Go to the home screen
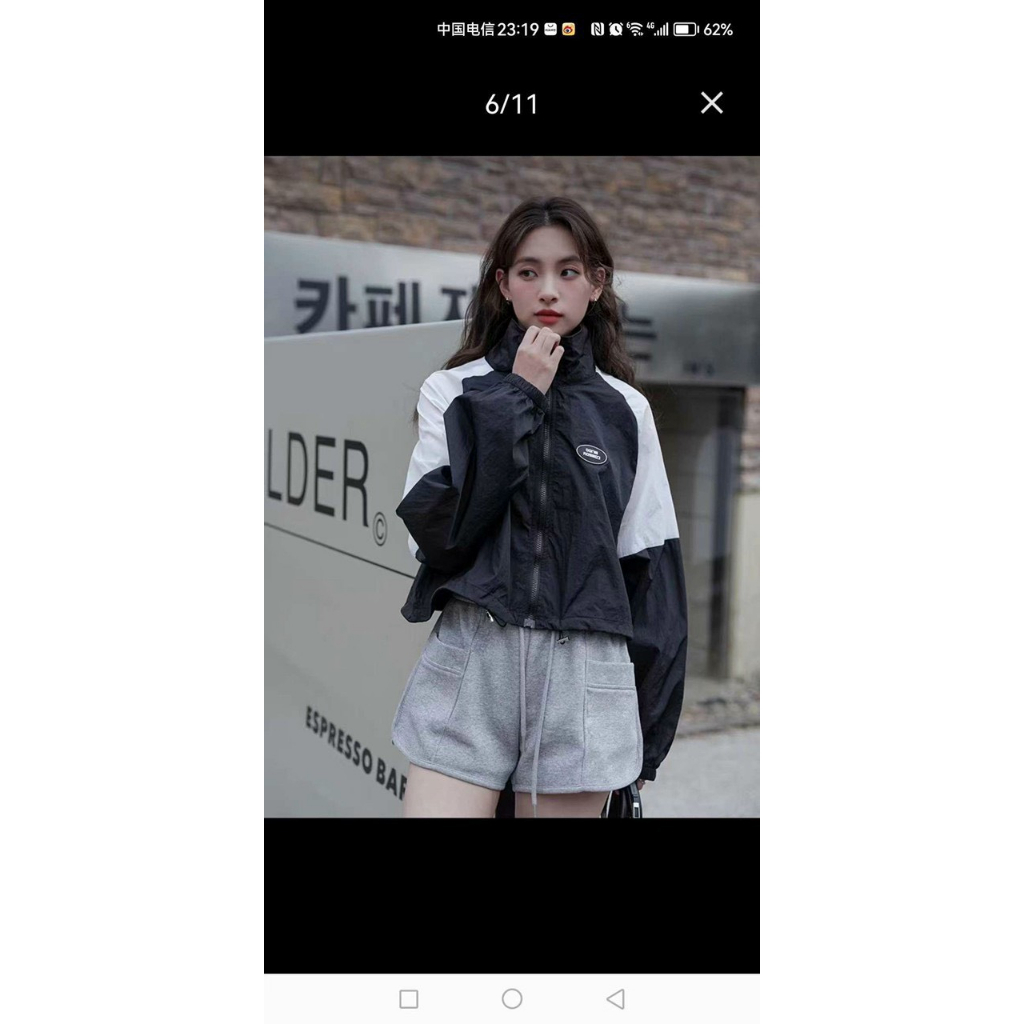This screenshot has height=1024, width=1024. click(x=512, y=999)
